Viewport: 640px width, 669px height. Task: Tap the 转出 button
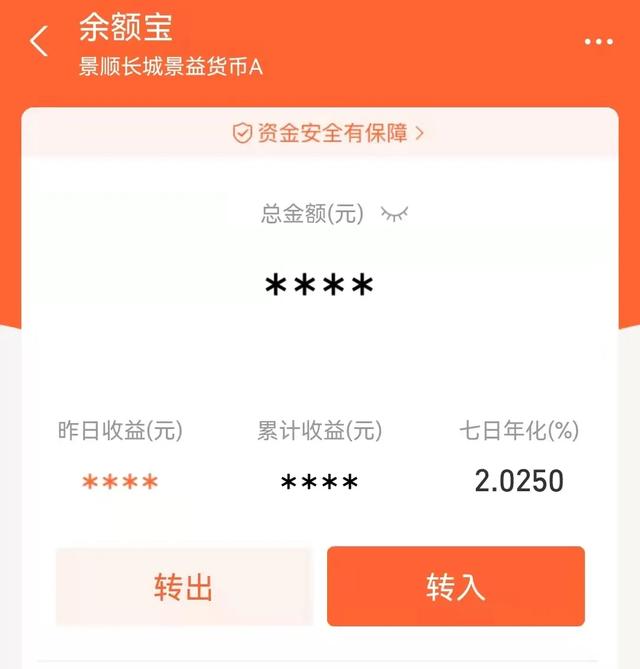184,587
